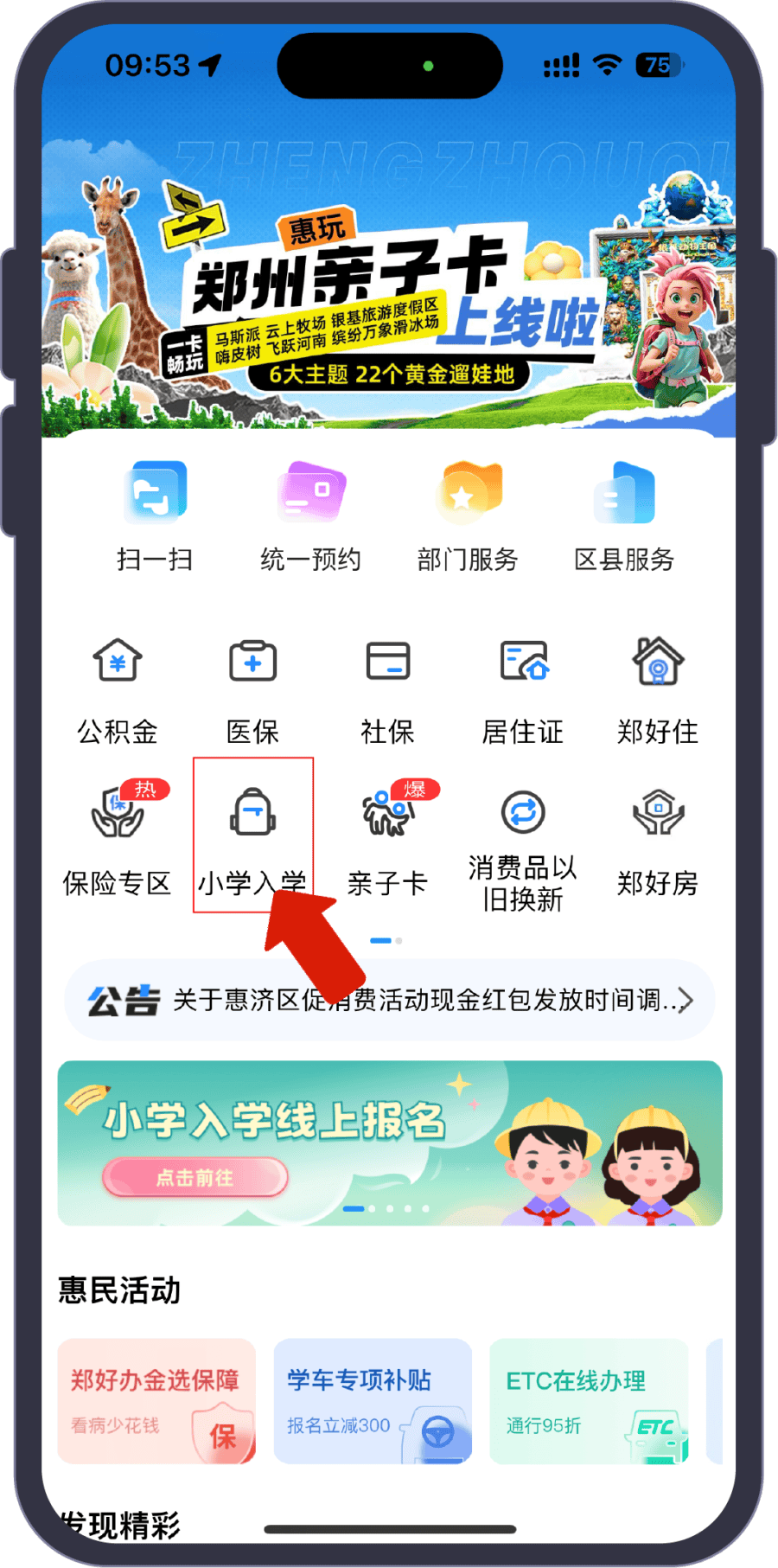Open ETC在线办理 card
This screenshot has width=778, height=1568.
coord(589,1401)
